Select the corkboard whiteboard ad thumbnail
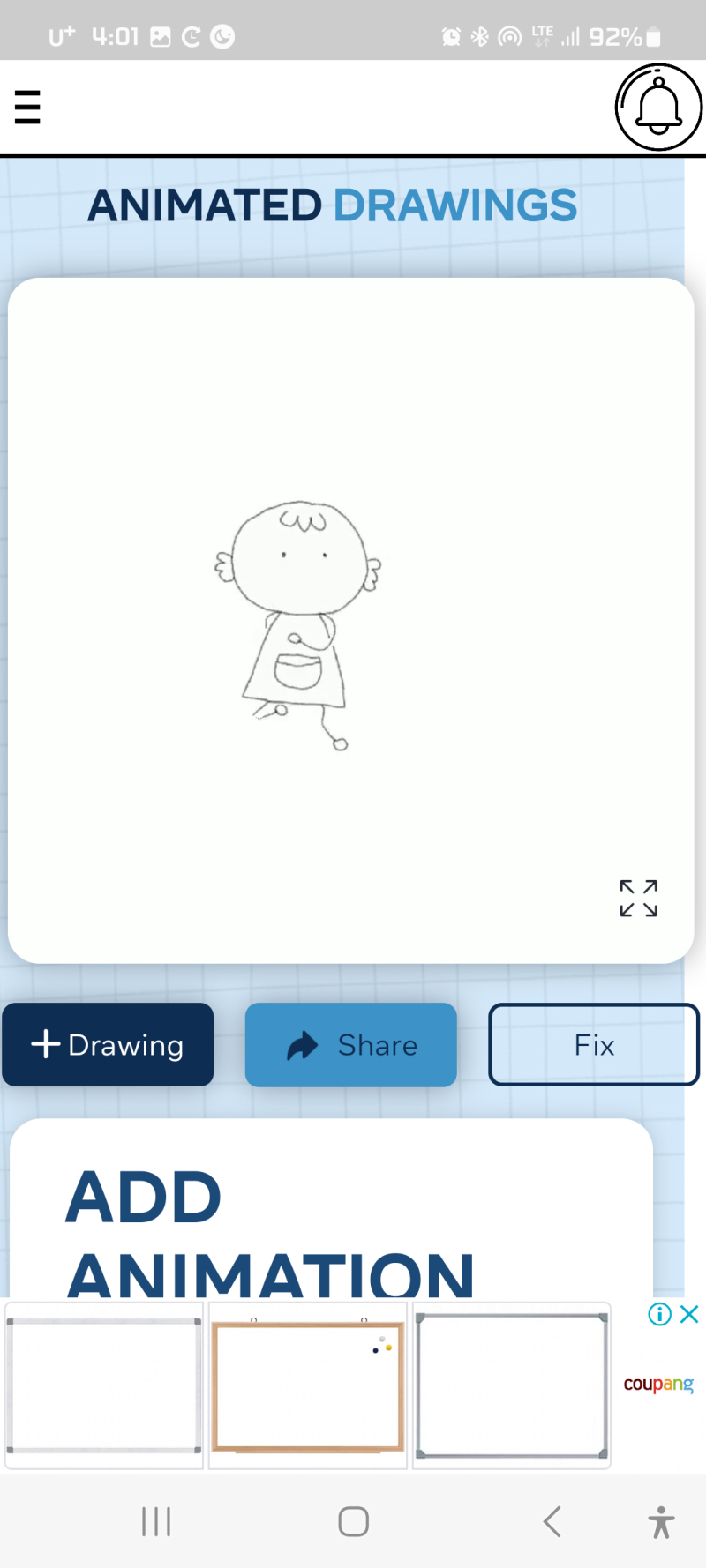This screenshot has width=706, height=1568. (x=307, y=1385)
